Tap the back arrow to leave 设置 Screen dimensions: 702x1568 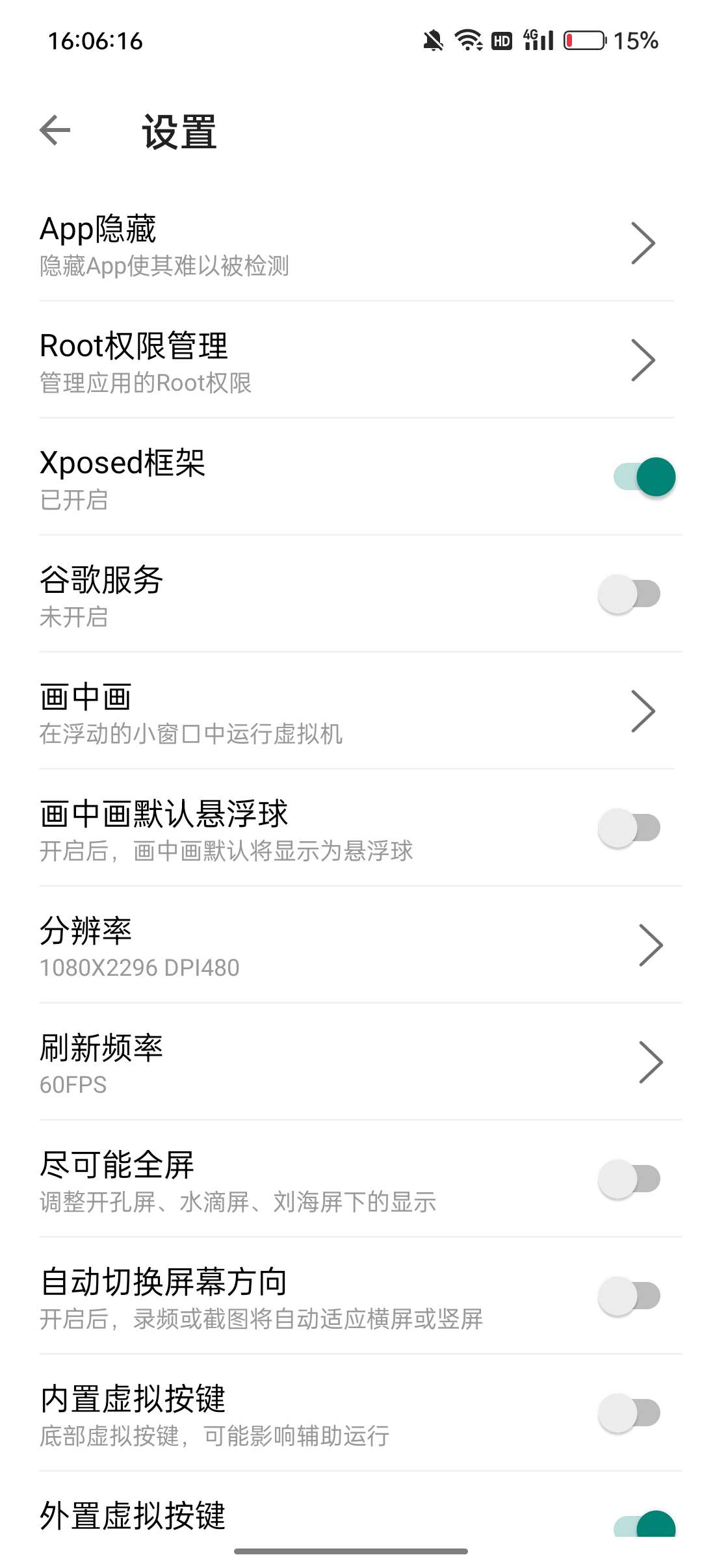coord(55,130)
